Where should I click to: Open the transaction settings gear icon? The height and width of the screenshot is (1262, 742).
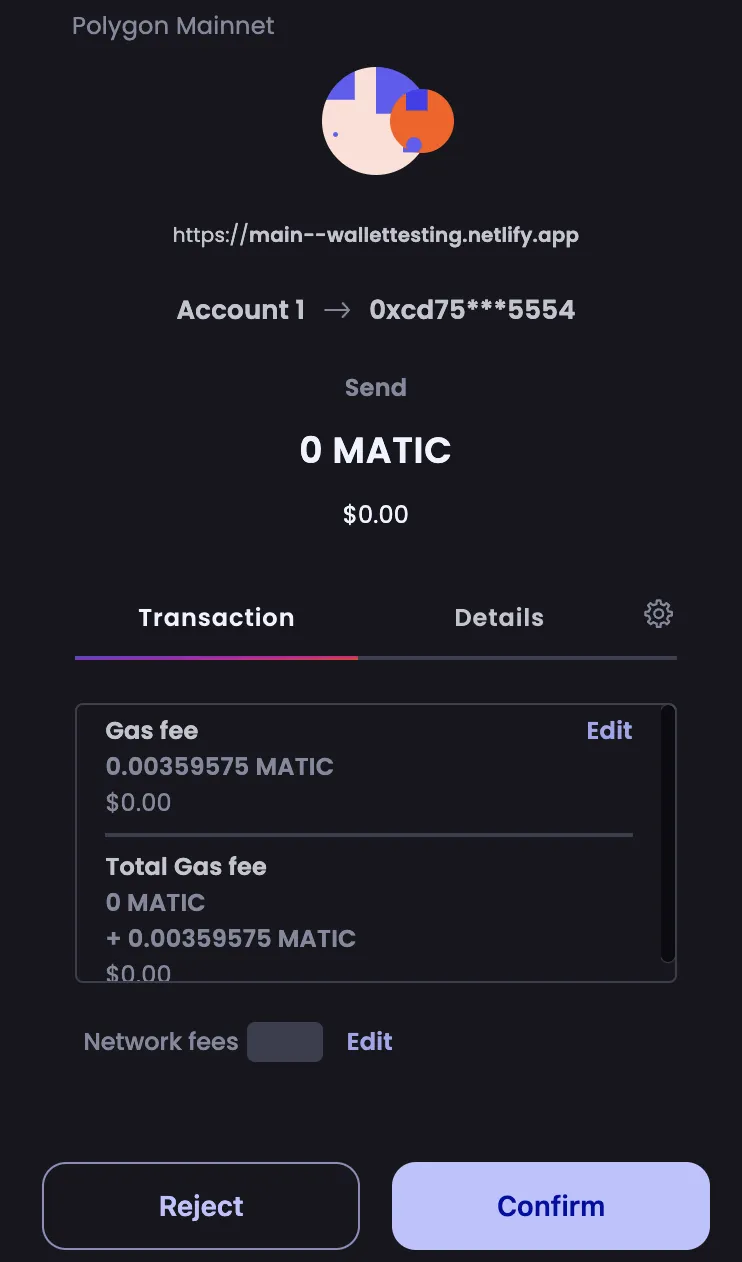(658, 614)
